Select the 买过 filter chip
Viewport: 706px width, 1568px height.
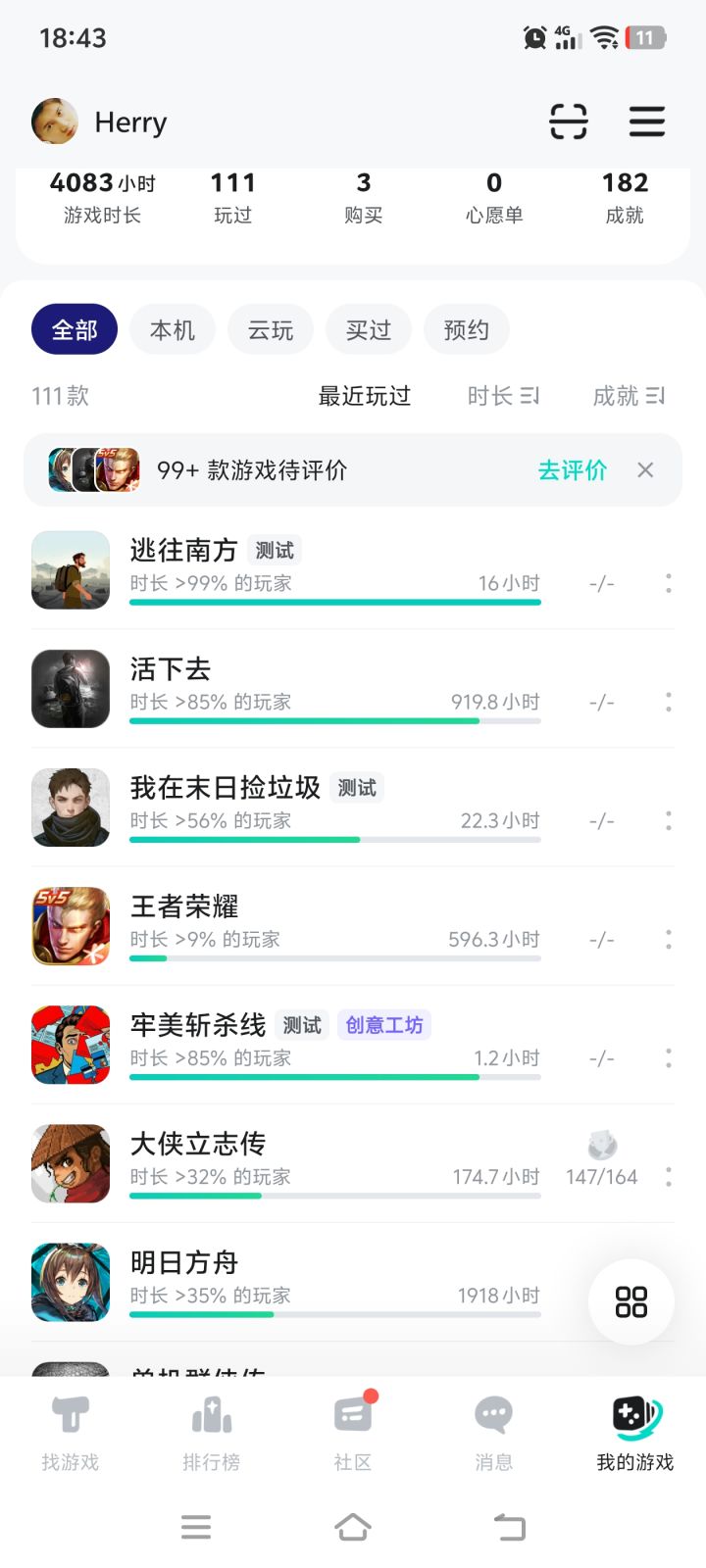[x=369, y=330]
